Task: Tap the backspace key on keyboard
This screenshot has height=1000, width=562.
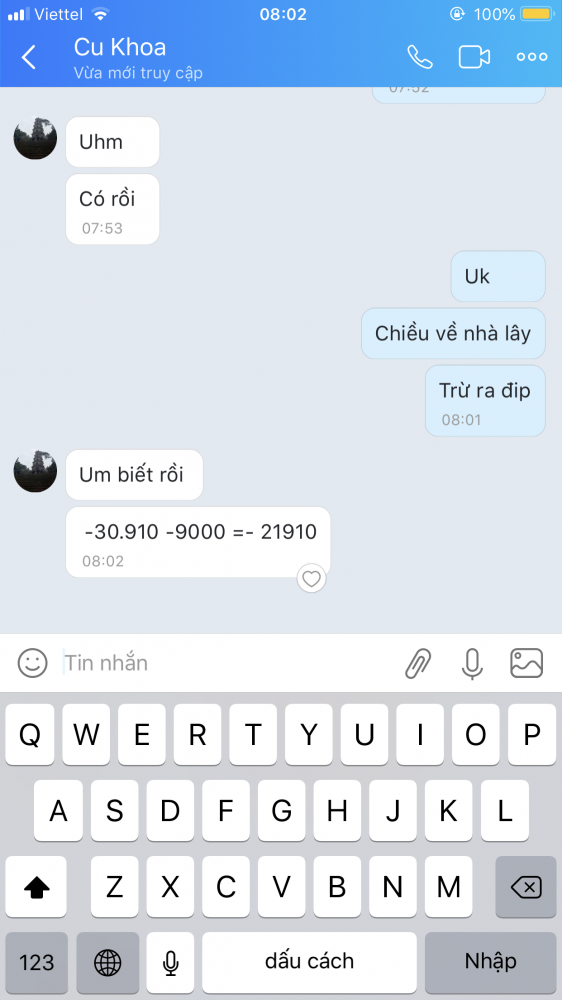Action: coord(526,886)
